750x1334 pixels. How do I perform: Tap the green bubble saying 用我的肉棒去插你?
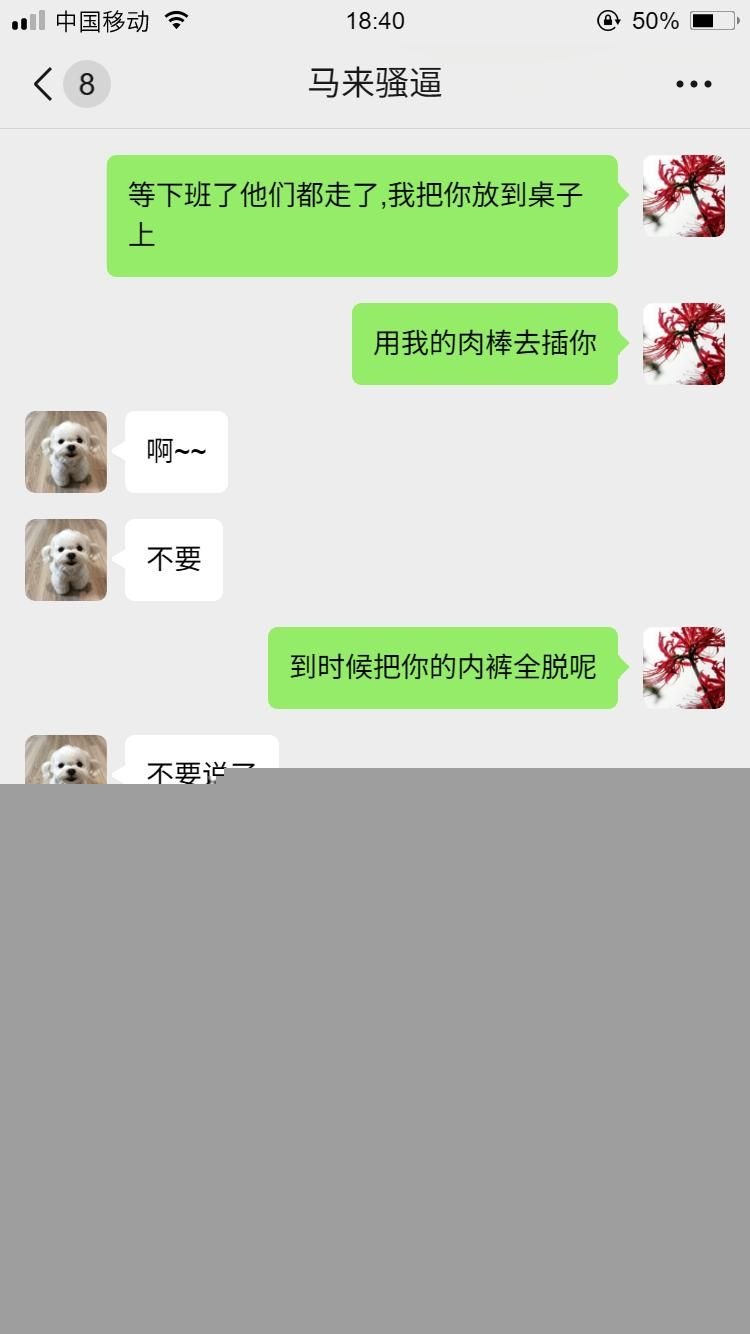484,343
